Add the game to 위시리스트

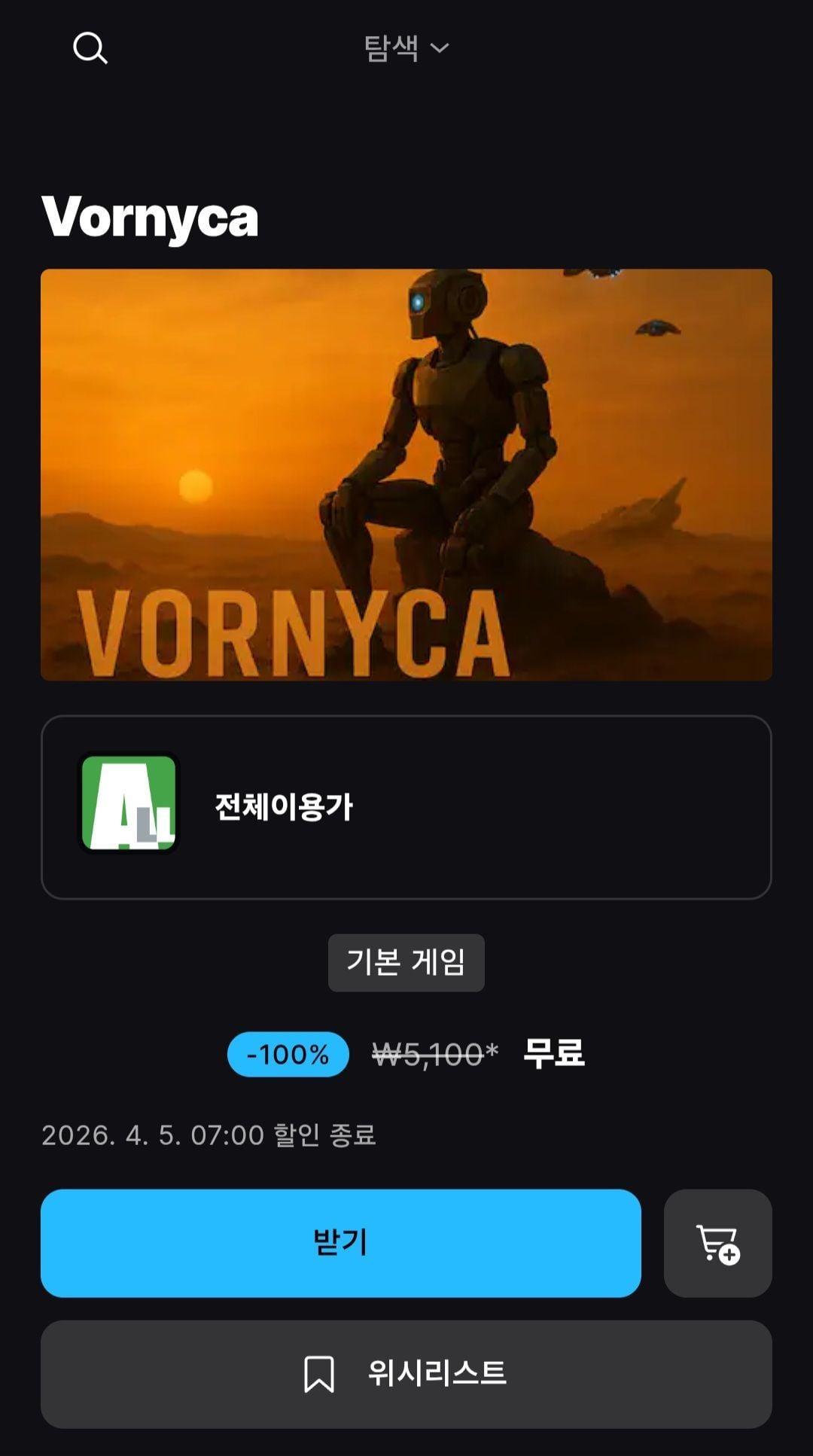click(406, 1373)
